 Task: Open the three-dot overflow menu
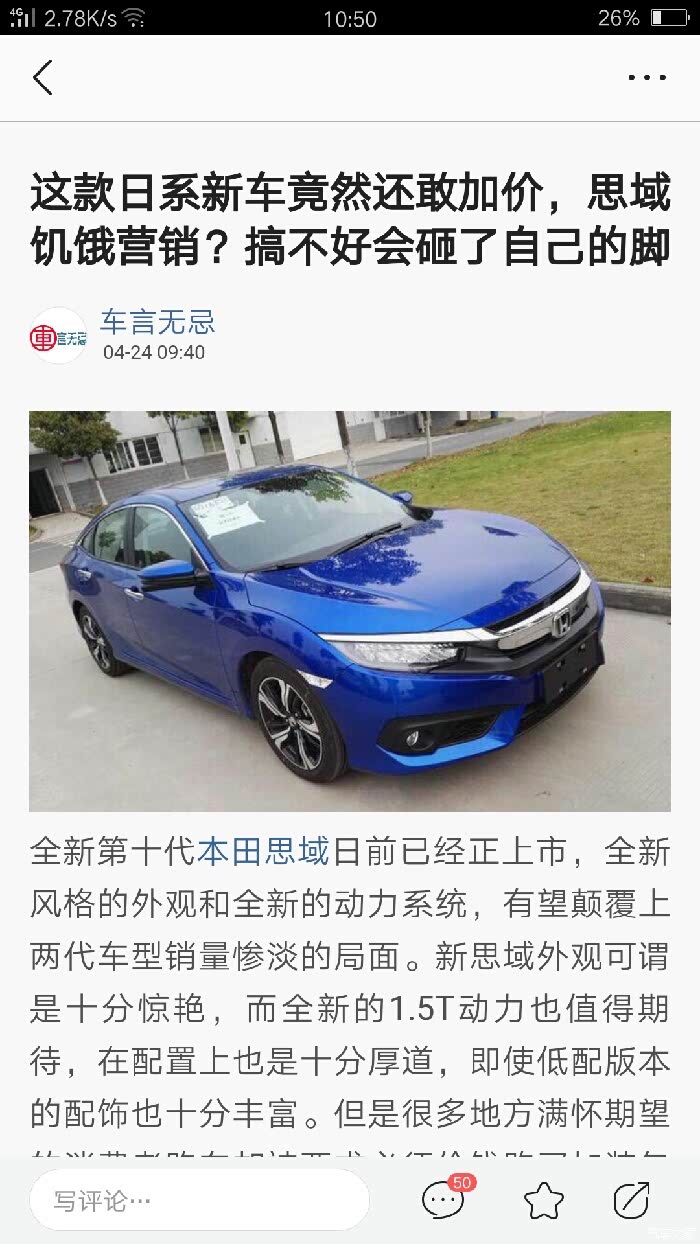click(646, 78)
